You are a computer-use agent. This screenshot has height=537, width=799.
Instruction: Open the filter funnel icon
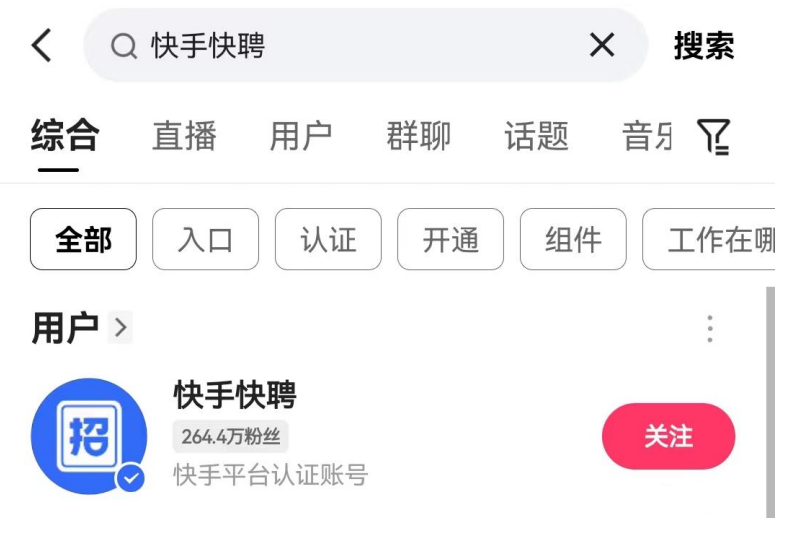point(713,137)
